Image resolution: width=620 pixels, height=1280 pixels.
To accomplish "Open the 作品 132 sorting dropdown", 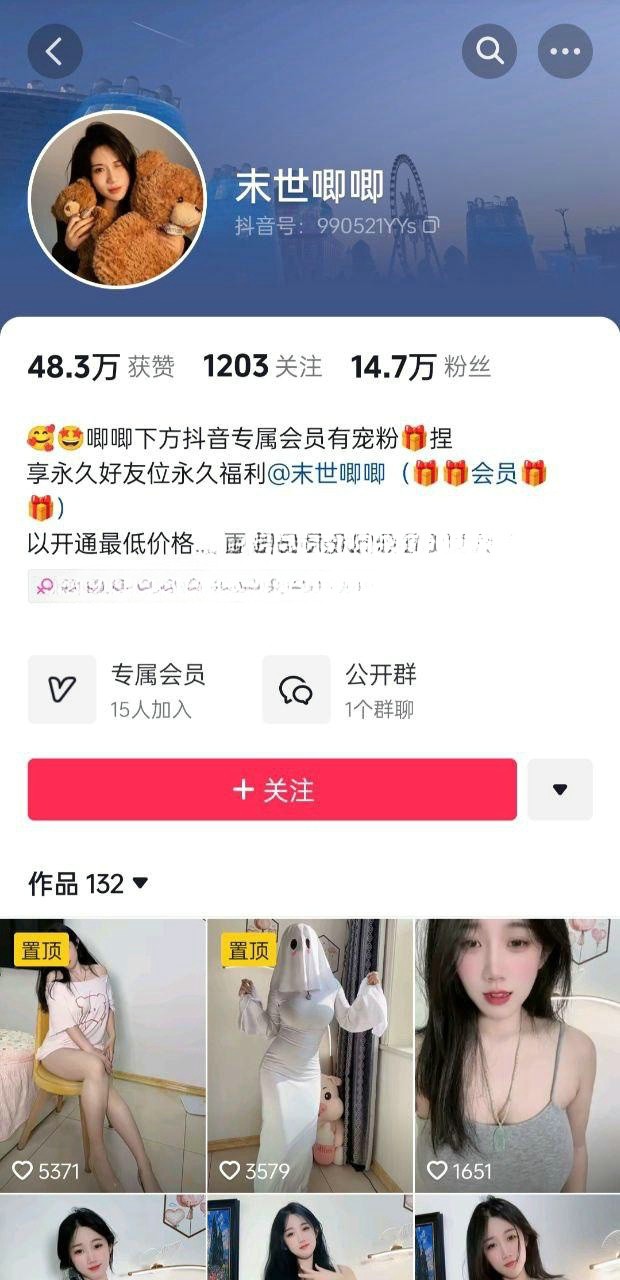I will coord(88,884).
